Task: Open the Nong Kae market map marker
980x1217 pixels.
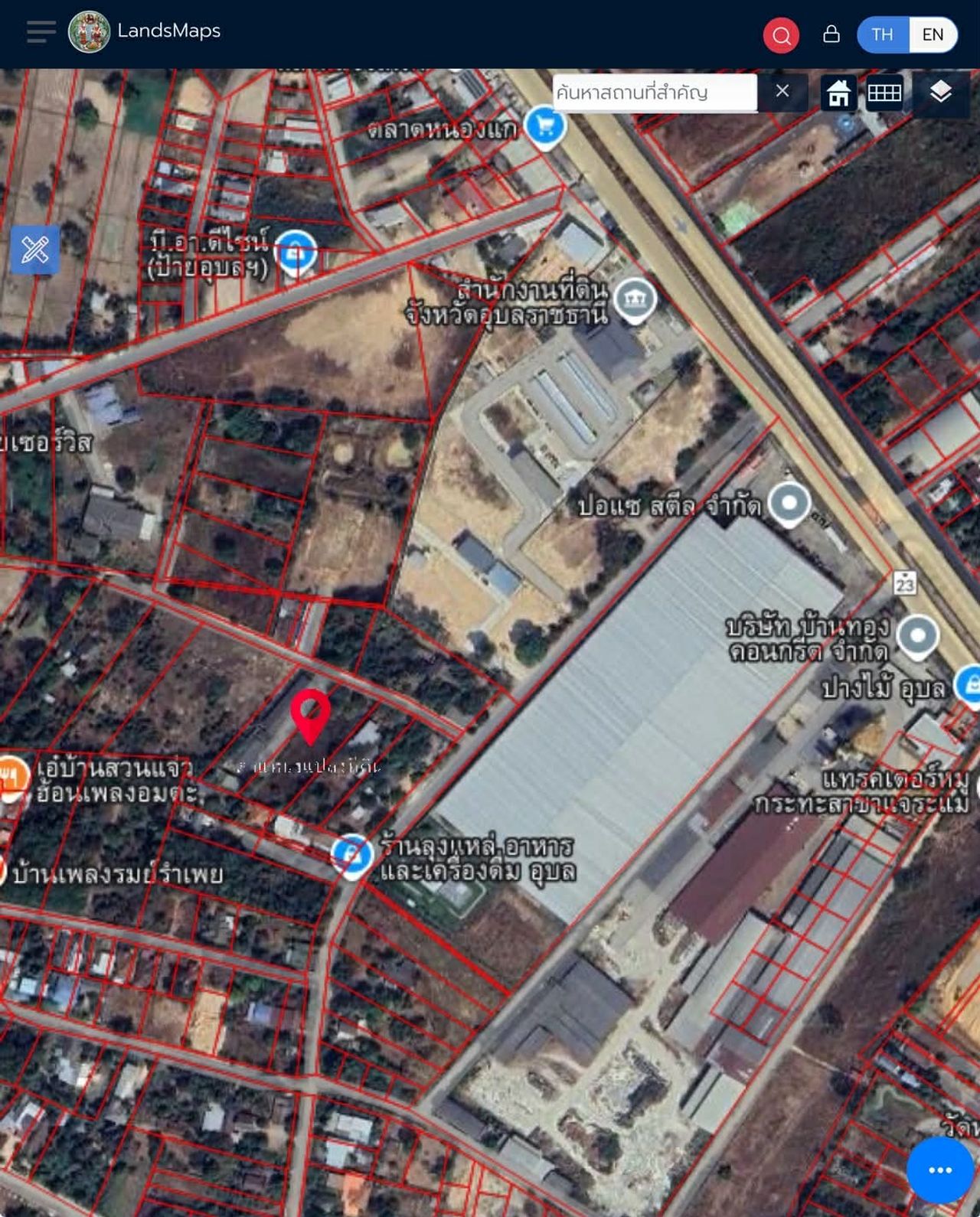Action: pyautogui.click(x=545, y=126)
